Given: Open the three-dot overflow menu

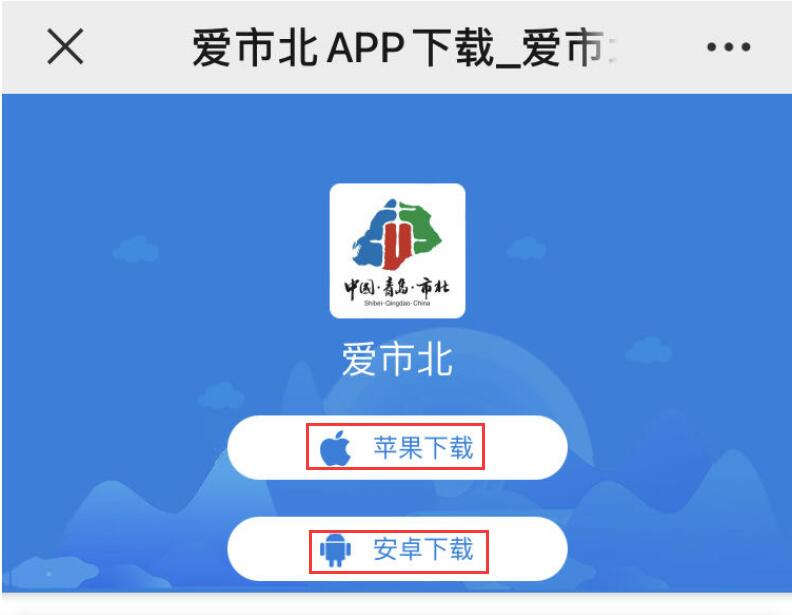Looking at the screenshot, I should (728, 48).
